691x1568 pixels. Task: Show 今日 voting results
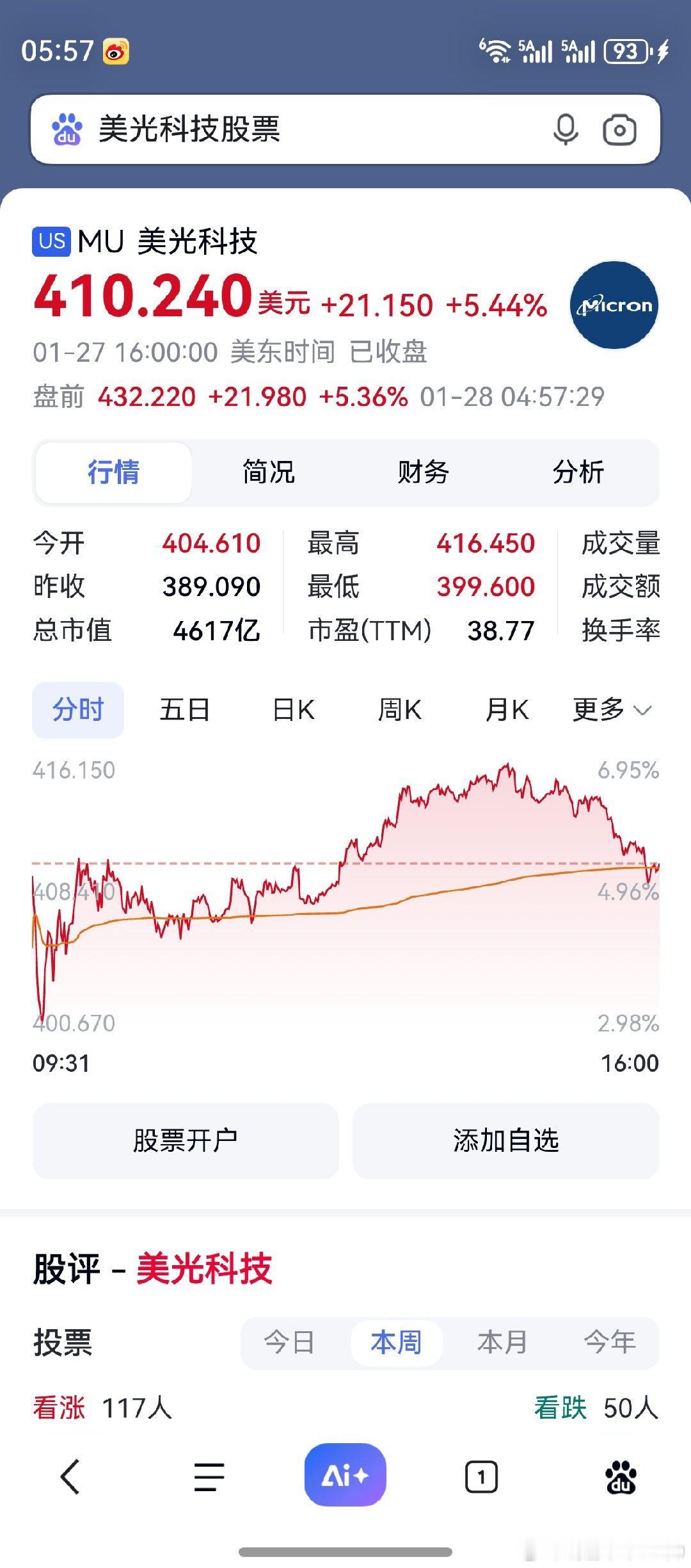coord(290,1342)
